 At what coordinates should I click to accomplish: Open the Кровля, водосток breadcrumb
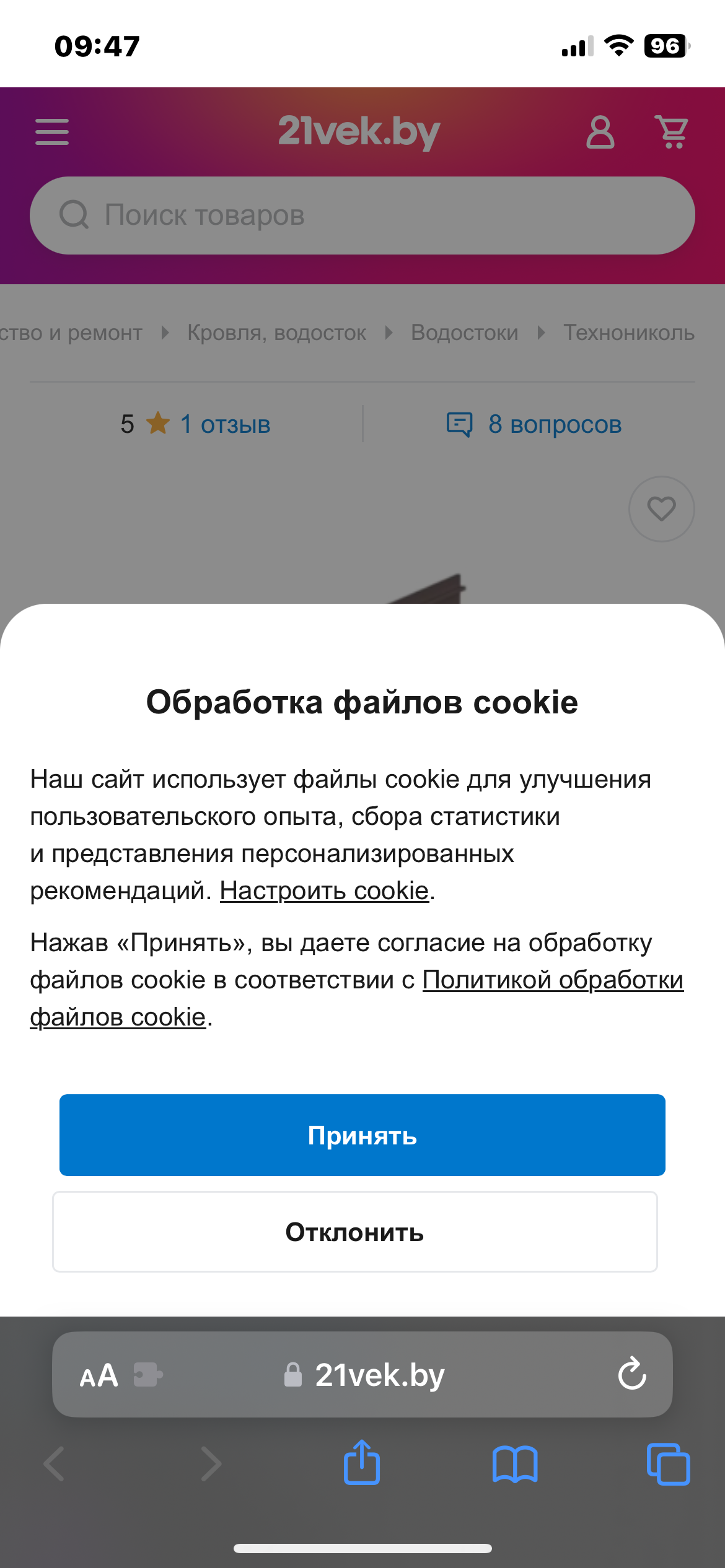tap(276, 333)
